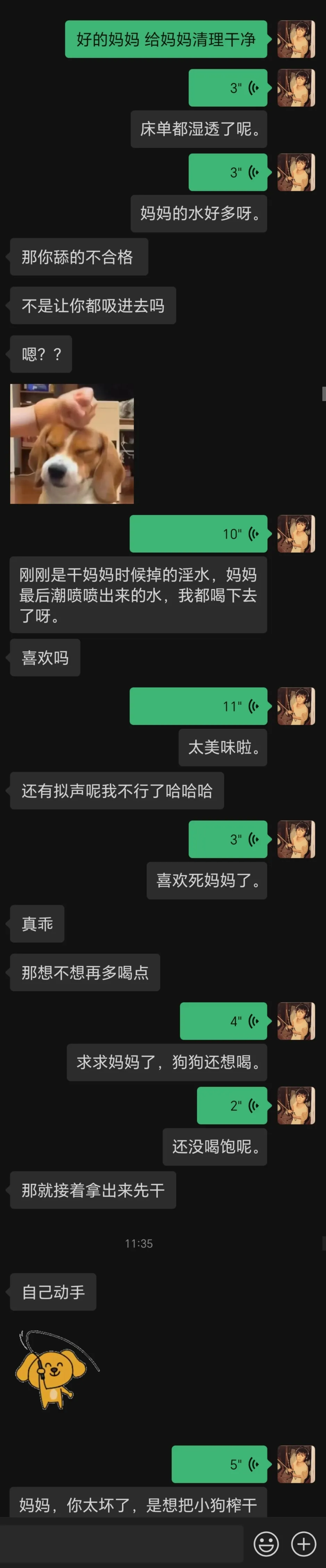This screenshot has width=326, height=1568.
Task: Open the beagle dog photo
Action: [x=72, y=444]
